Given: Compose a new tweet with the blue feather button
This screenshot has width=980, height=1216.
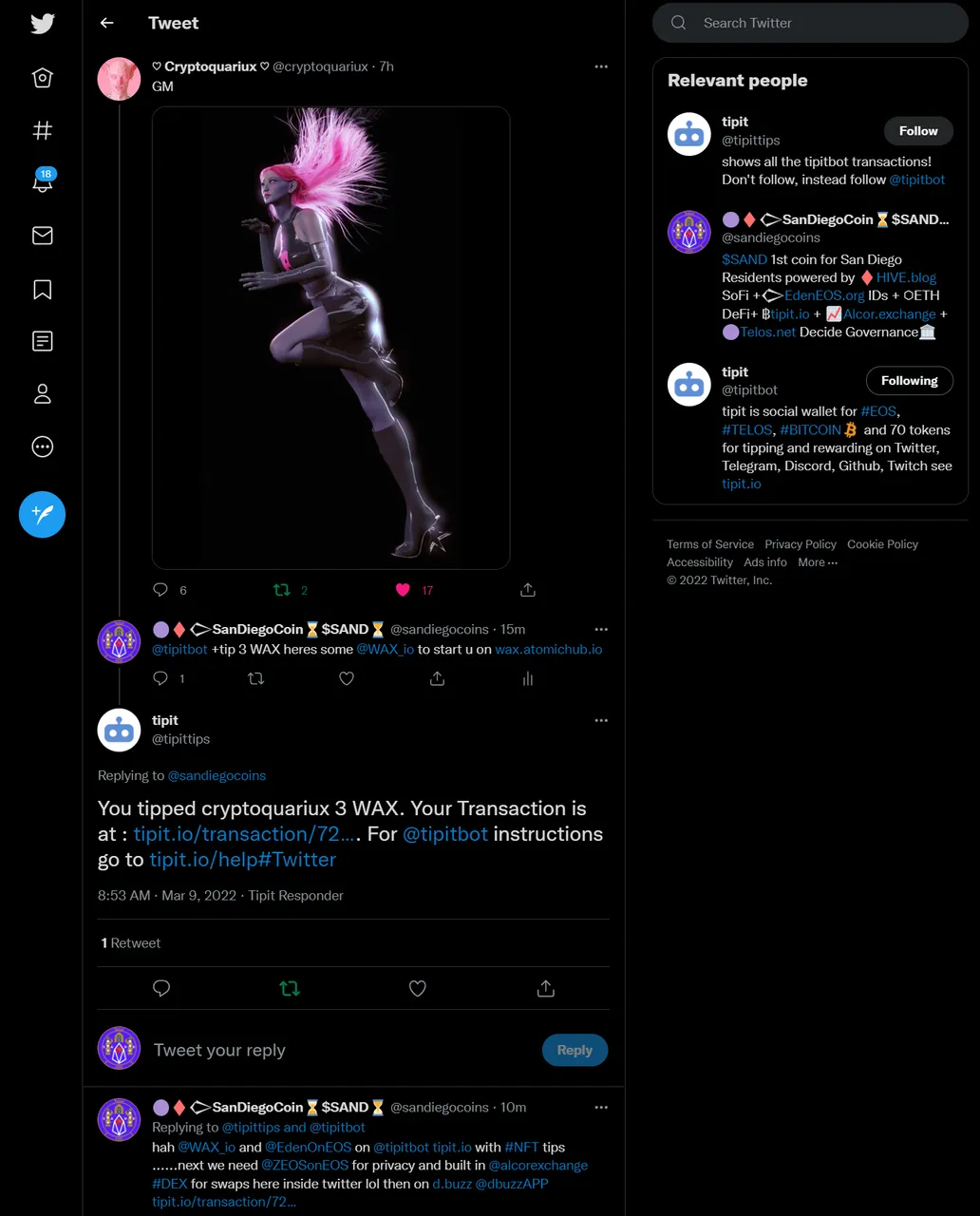Looking at the screenshot, I should point(43,514).
